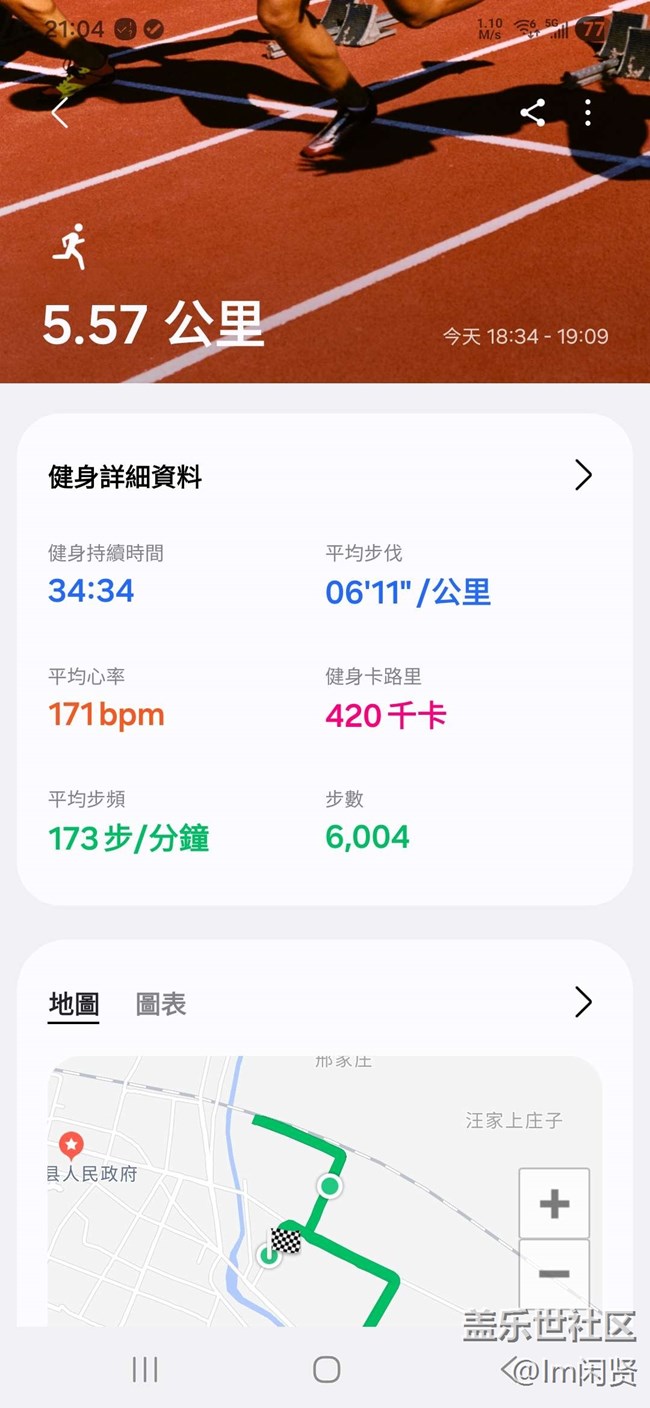Expand 健身詳細資料 details chevron
Screen dimensions: 650x1408
coord(584,475)
